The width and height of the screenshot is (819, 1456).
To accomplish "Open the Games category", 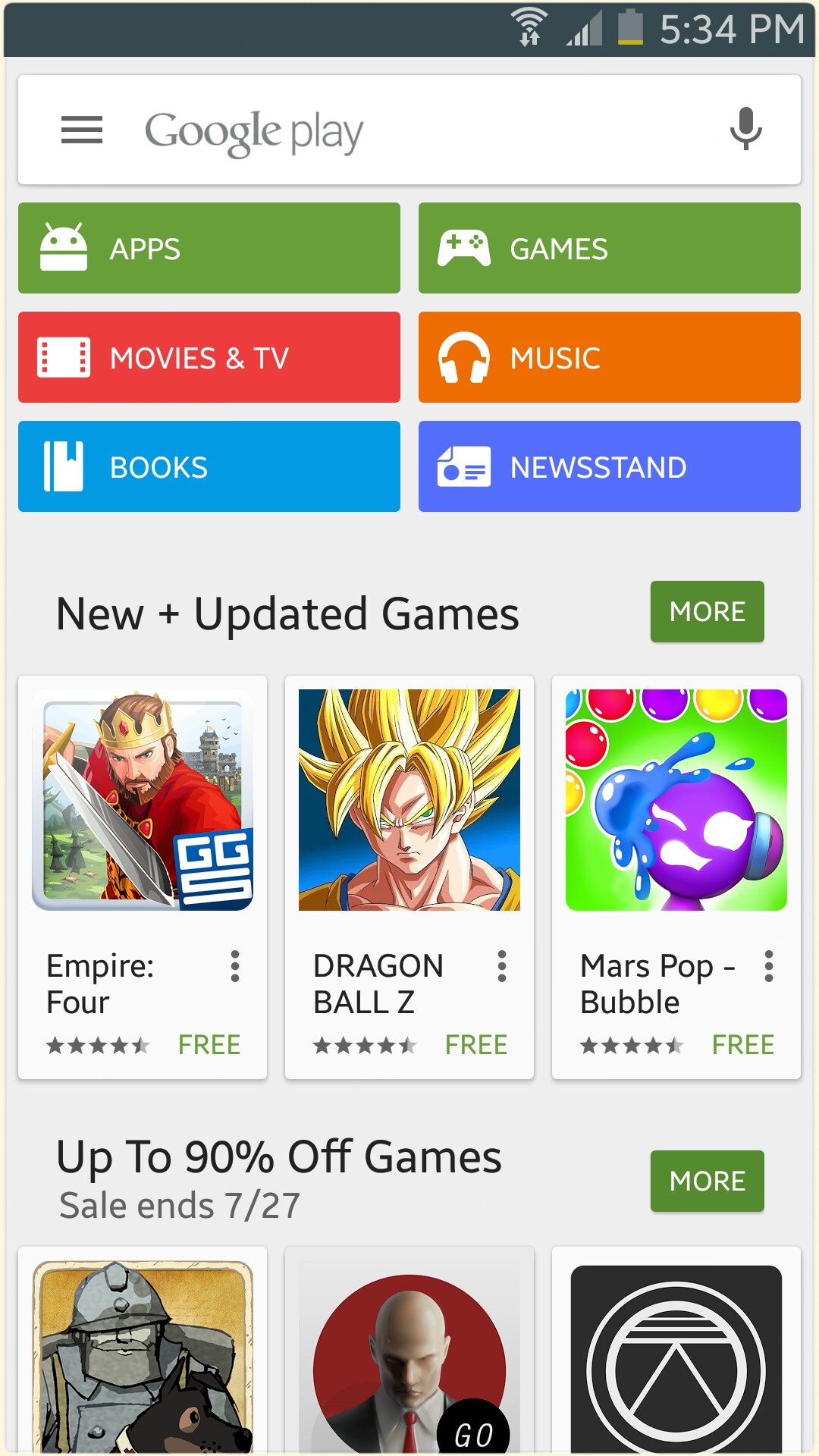I will [609, 248].
